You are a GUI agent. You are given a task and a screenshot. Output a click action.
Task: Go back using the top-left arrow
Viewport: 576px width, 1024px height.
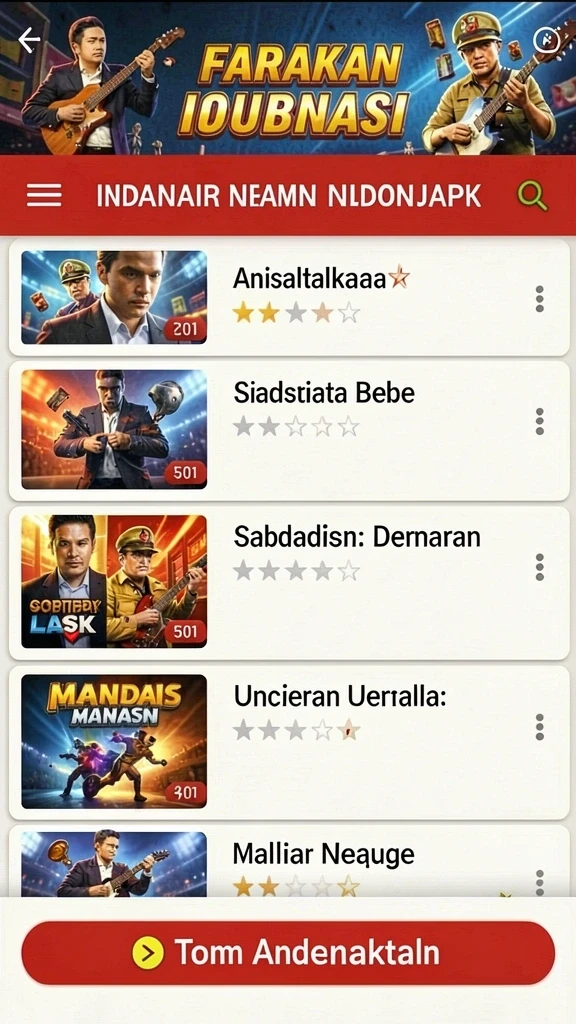[29, 40]
